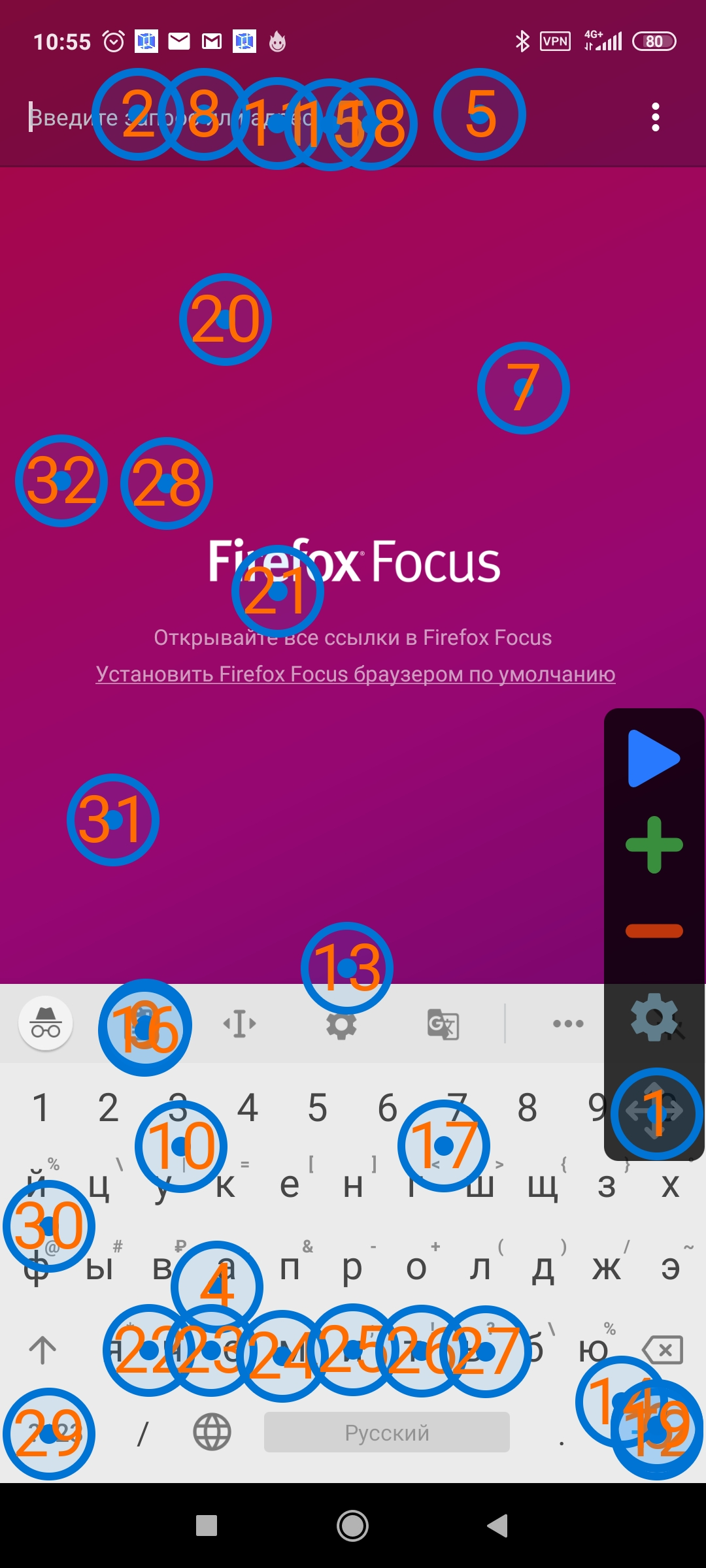Open the three-dot overflow menu
Viewport: 706px width, 1568px height.
pyautogui.click(x=656, y=117)
